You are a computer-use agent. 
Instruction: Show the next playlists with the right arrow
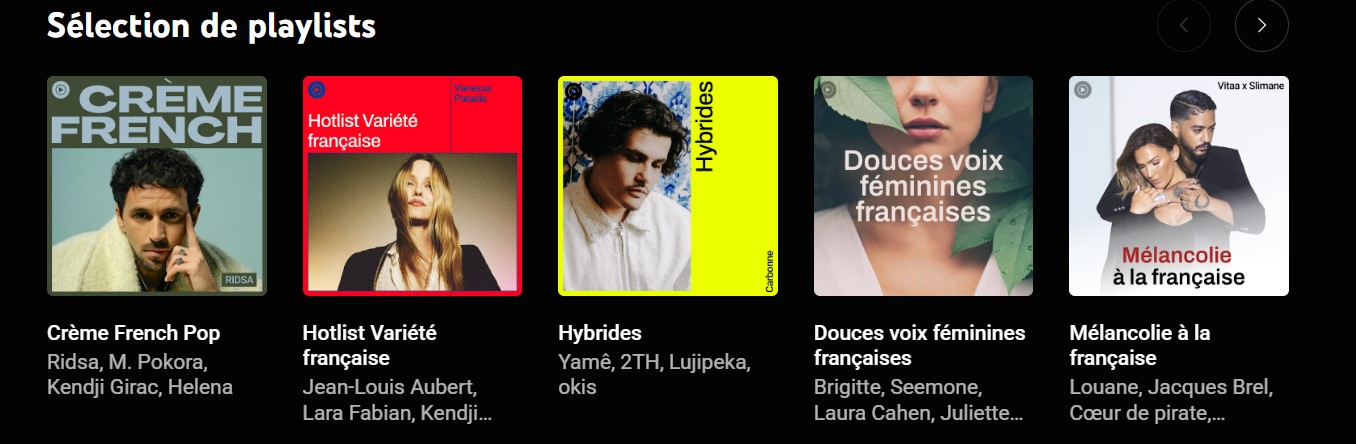[x=1261, y=26]
